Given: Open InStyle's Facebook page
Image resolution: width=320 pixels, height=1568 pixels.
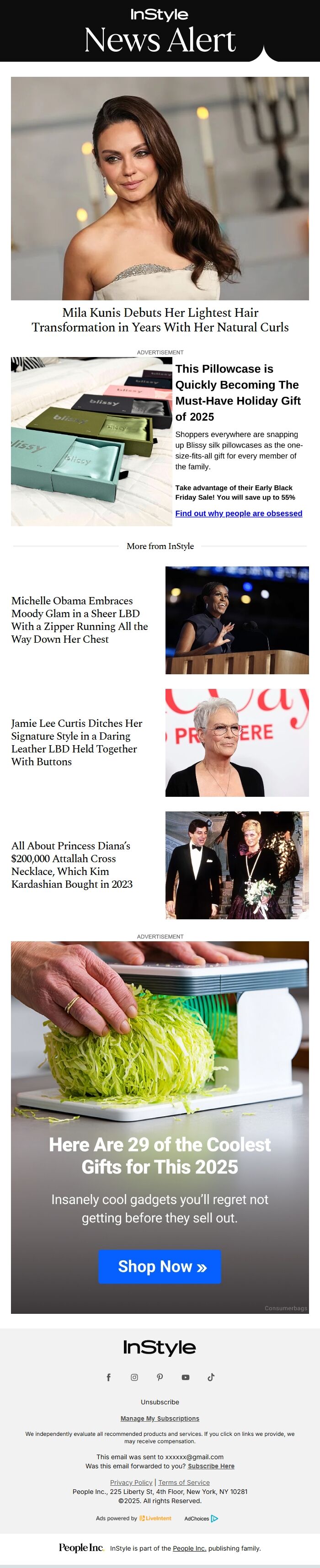Looking at the screenshot, I should coord(109,1377).
